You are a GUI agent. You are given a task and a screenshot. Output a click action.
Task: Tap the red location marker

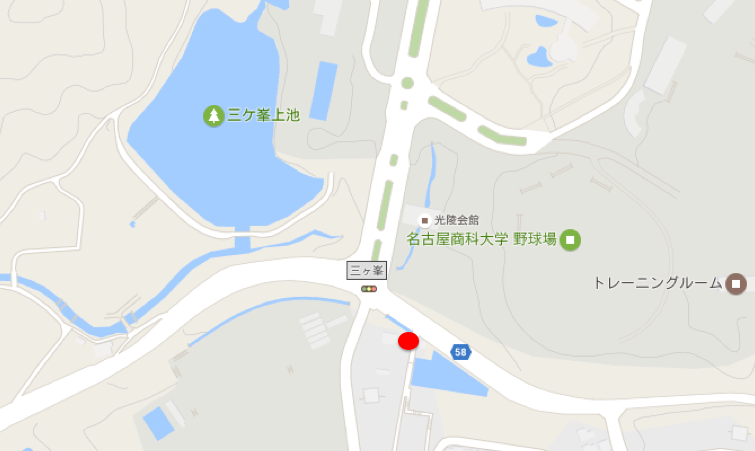[x=408, y=341]
